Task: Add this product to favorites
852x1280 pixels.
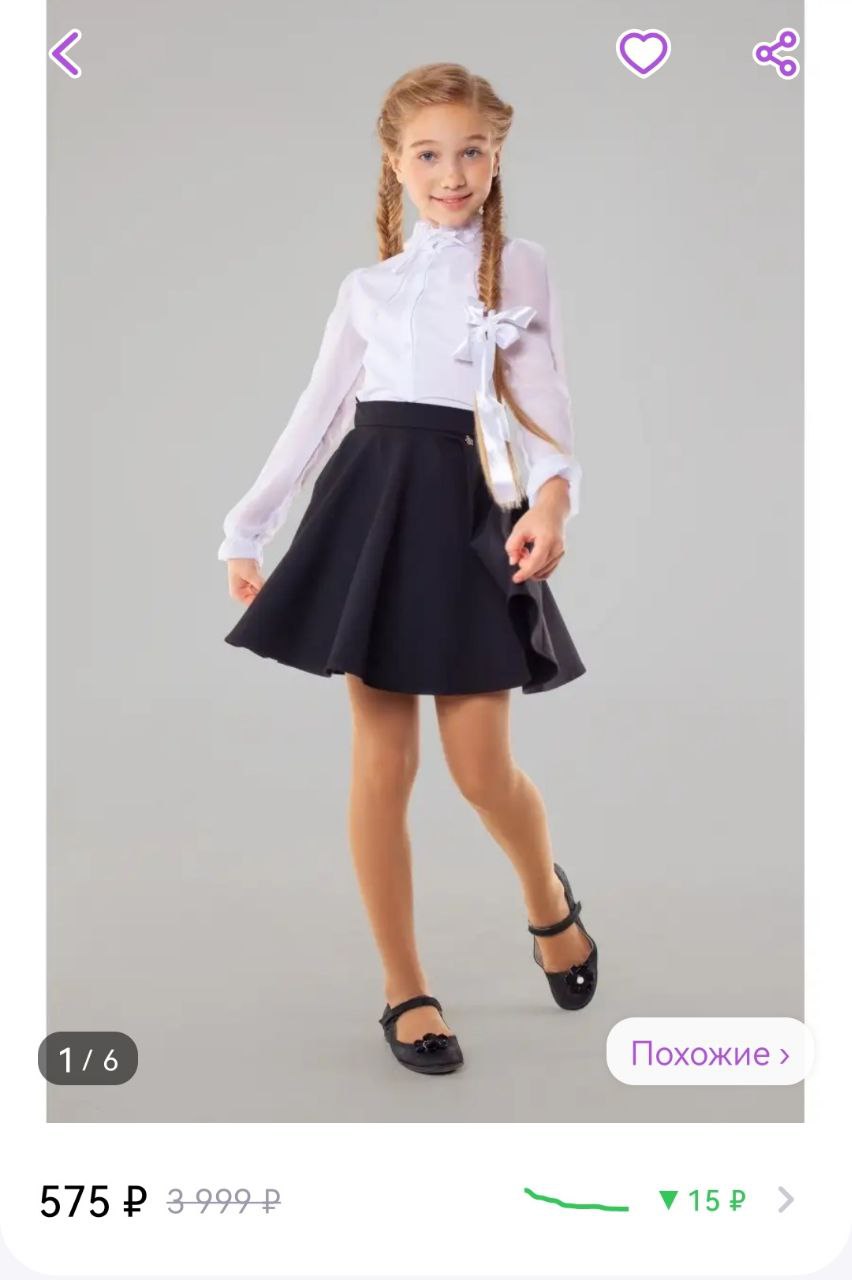Action: [x=642, y=54]
